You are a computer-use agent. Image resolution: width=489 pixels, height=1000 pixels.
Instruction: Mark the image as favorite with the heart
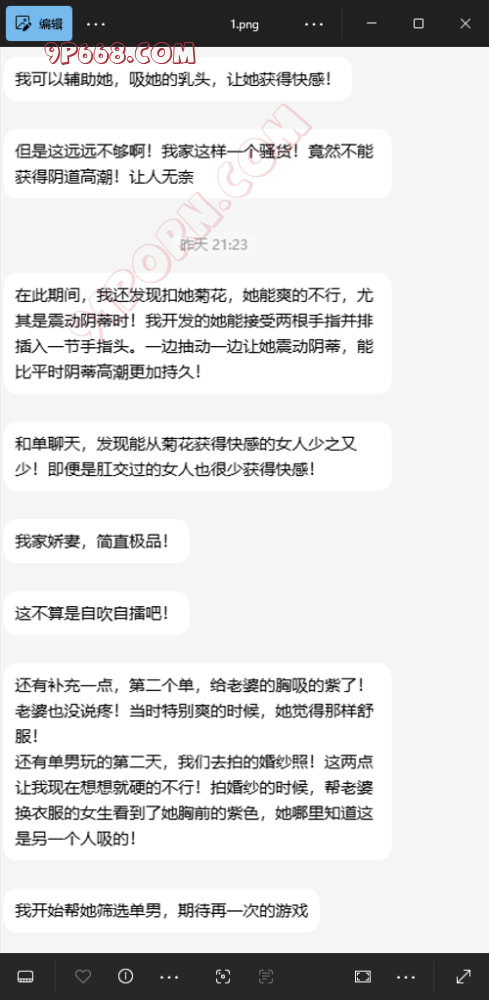(83, 976)
